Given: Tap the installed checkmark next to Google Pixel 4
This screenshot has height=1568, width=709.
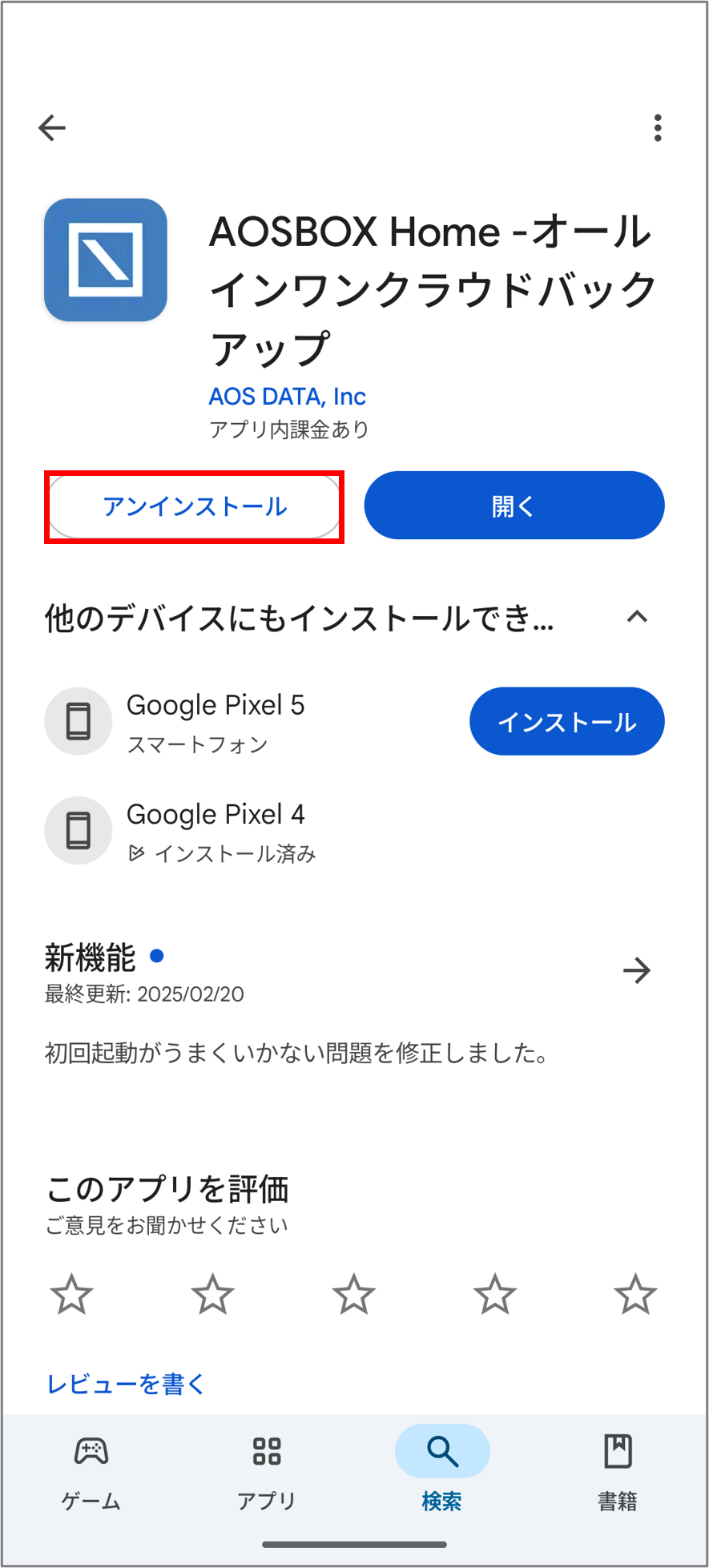Looking at the screenshot, I should (x=138, y=853).
